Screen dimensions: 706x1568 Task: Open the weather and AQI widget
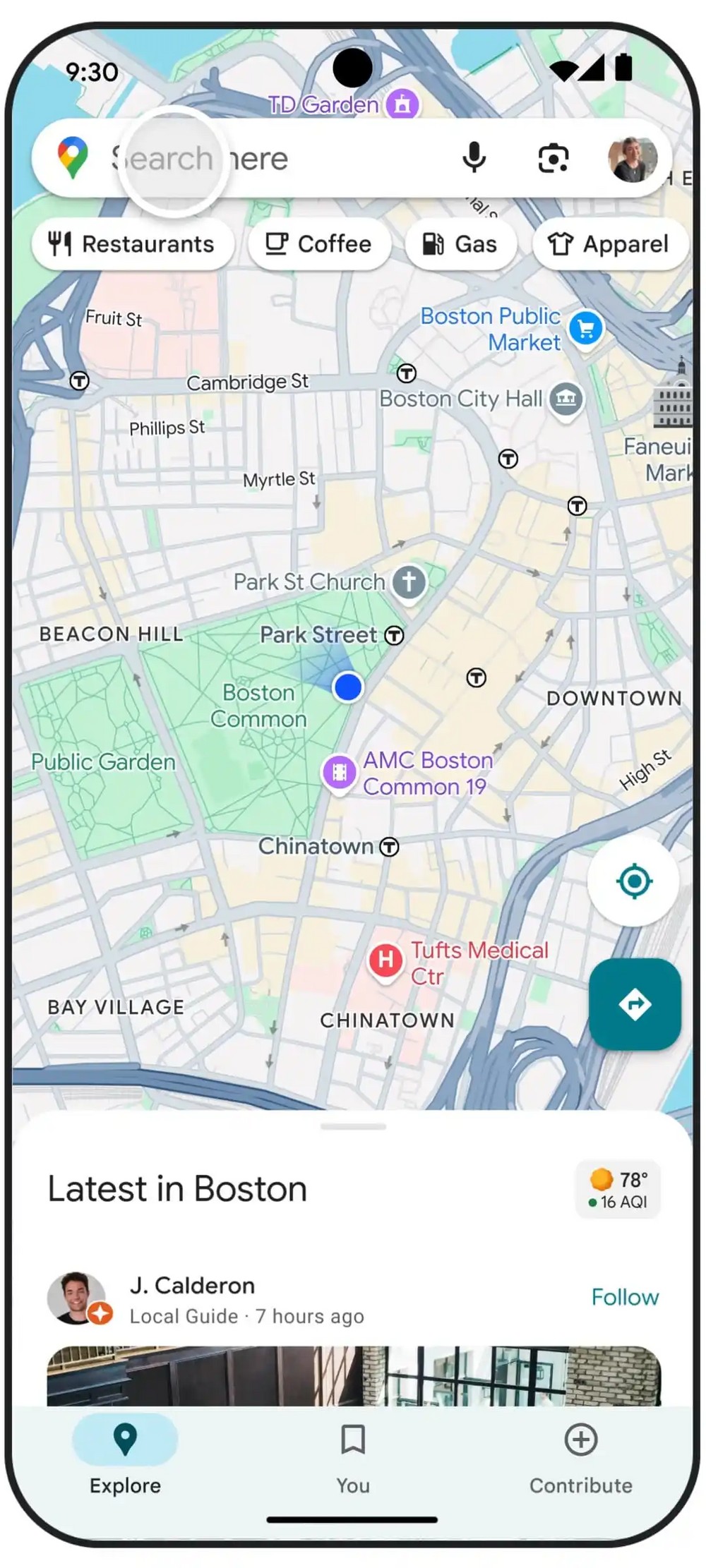coord(618,1190)
